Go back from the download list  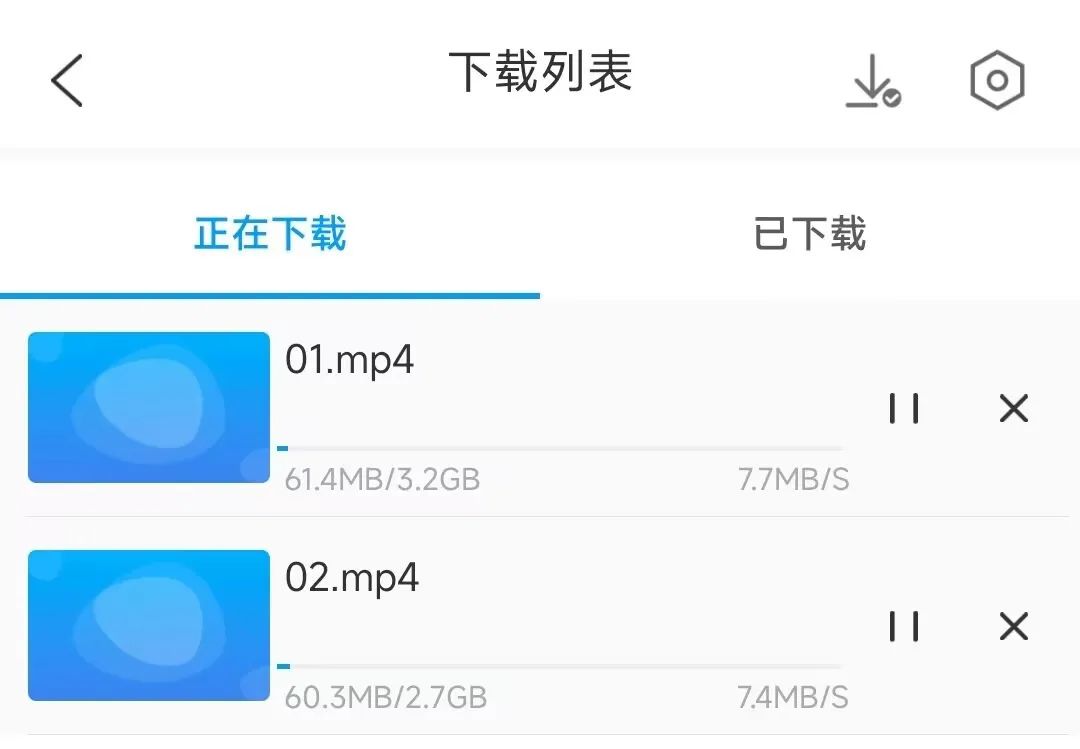[67, 81]
